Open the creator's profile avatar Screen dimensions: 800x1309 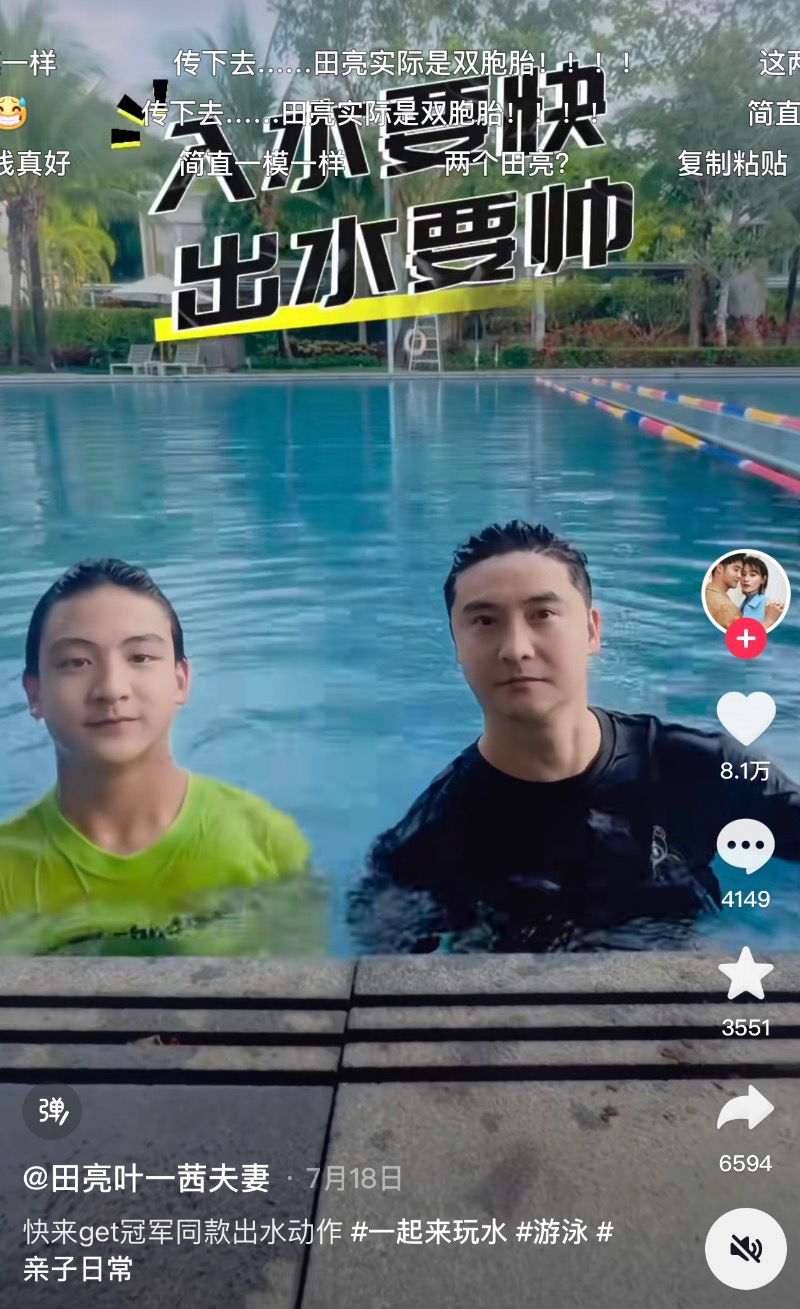click(x=745, y=592)
